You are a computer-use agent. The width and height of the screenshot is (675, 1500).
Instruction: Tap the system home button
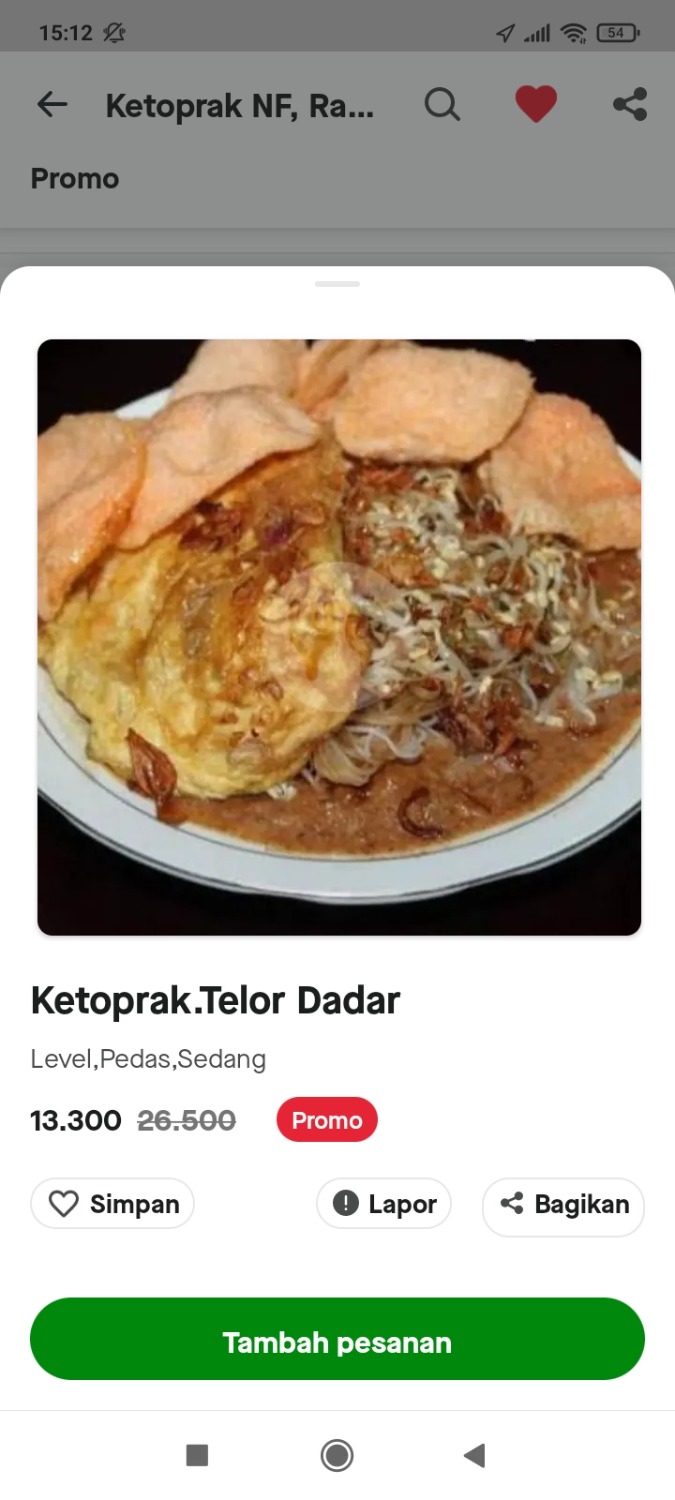click(x=337, y=1455)
